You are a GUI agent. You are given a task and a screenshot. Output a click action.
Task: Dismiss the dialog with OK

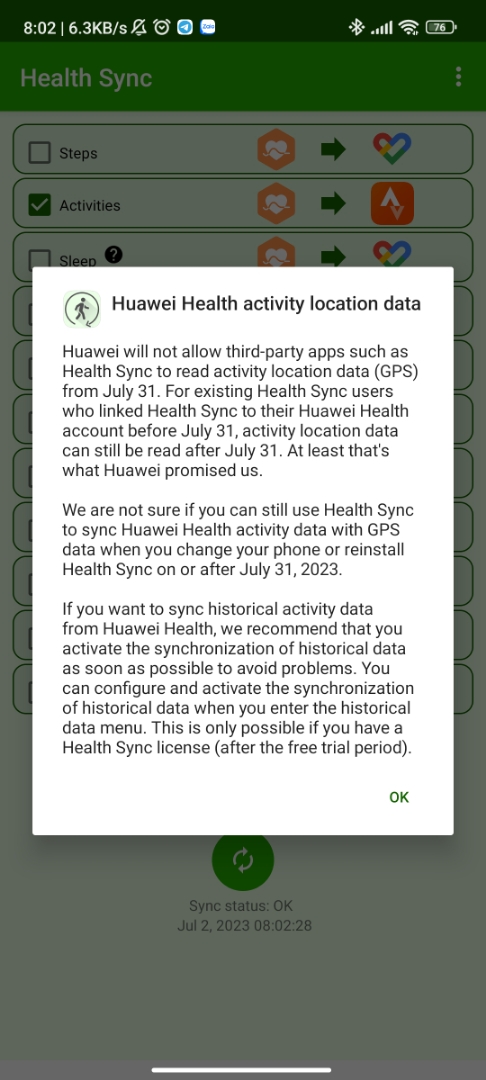point(399,797)
